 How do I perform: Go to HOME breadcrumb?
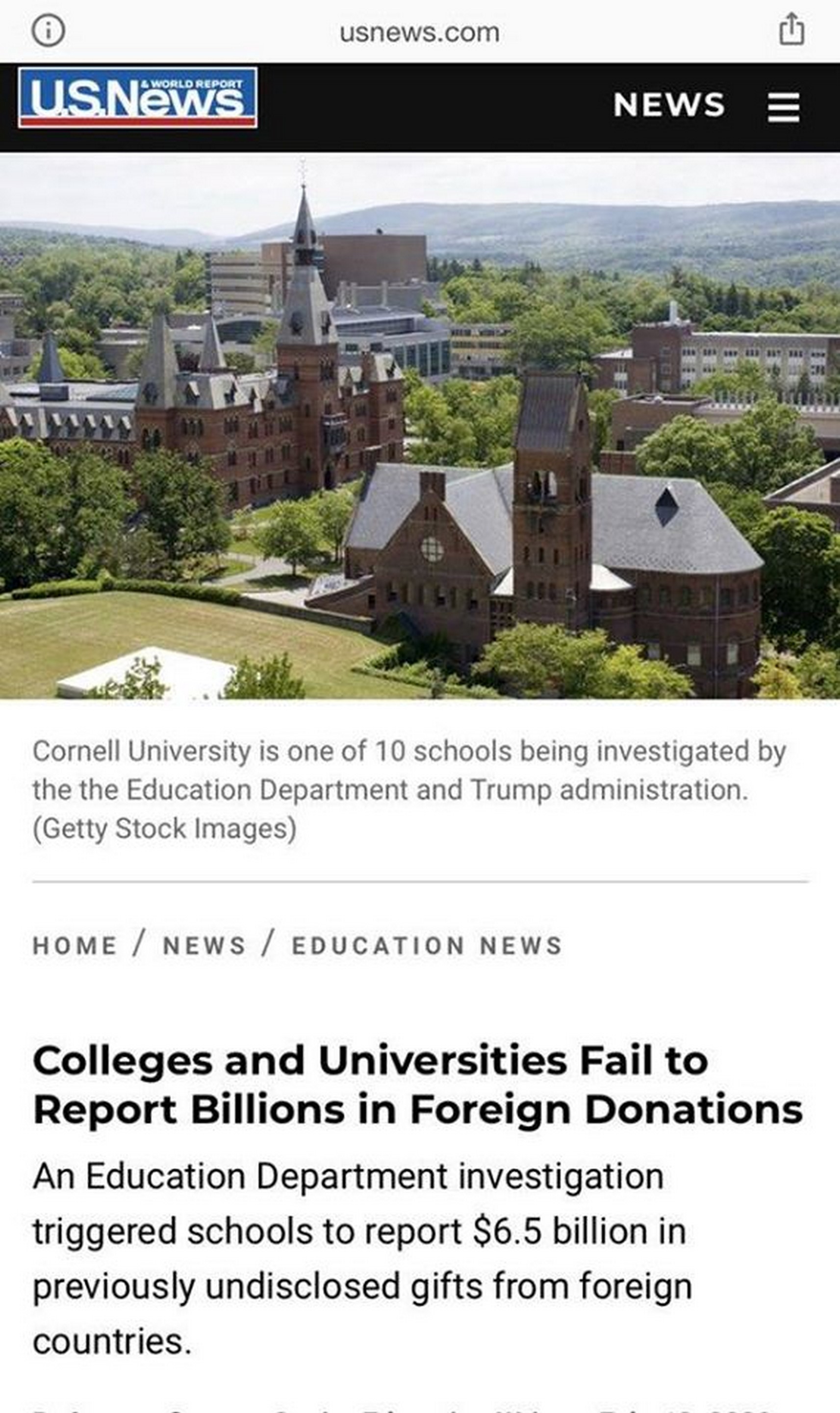(x=75, y=946)
